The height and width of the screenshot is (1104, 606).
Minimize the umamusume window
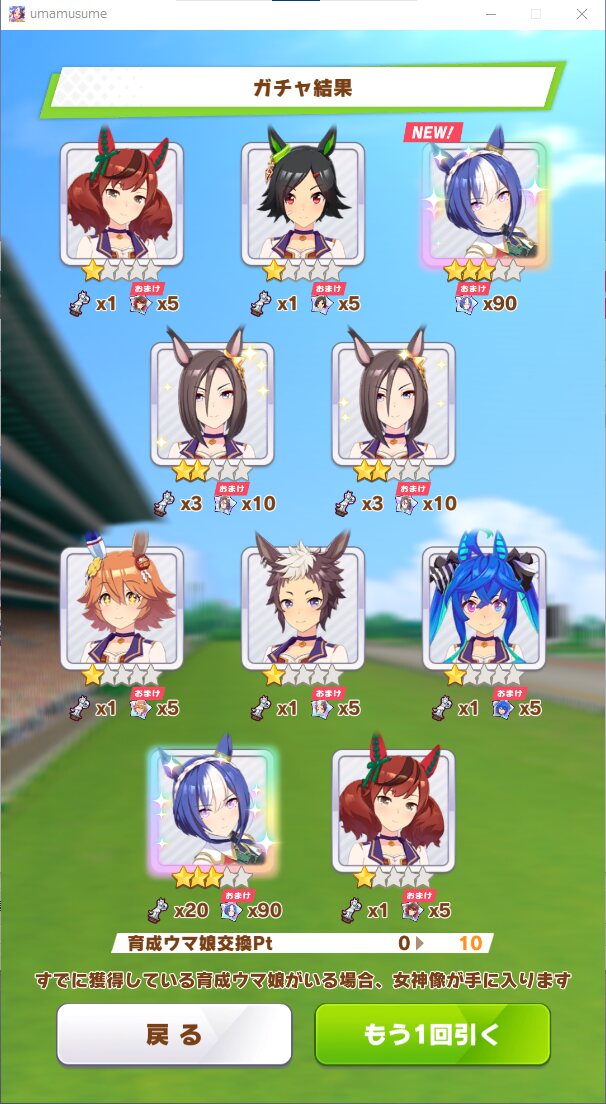click(491, 14)
